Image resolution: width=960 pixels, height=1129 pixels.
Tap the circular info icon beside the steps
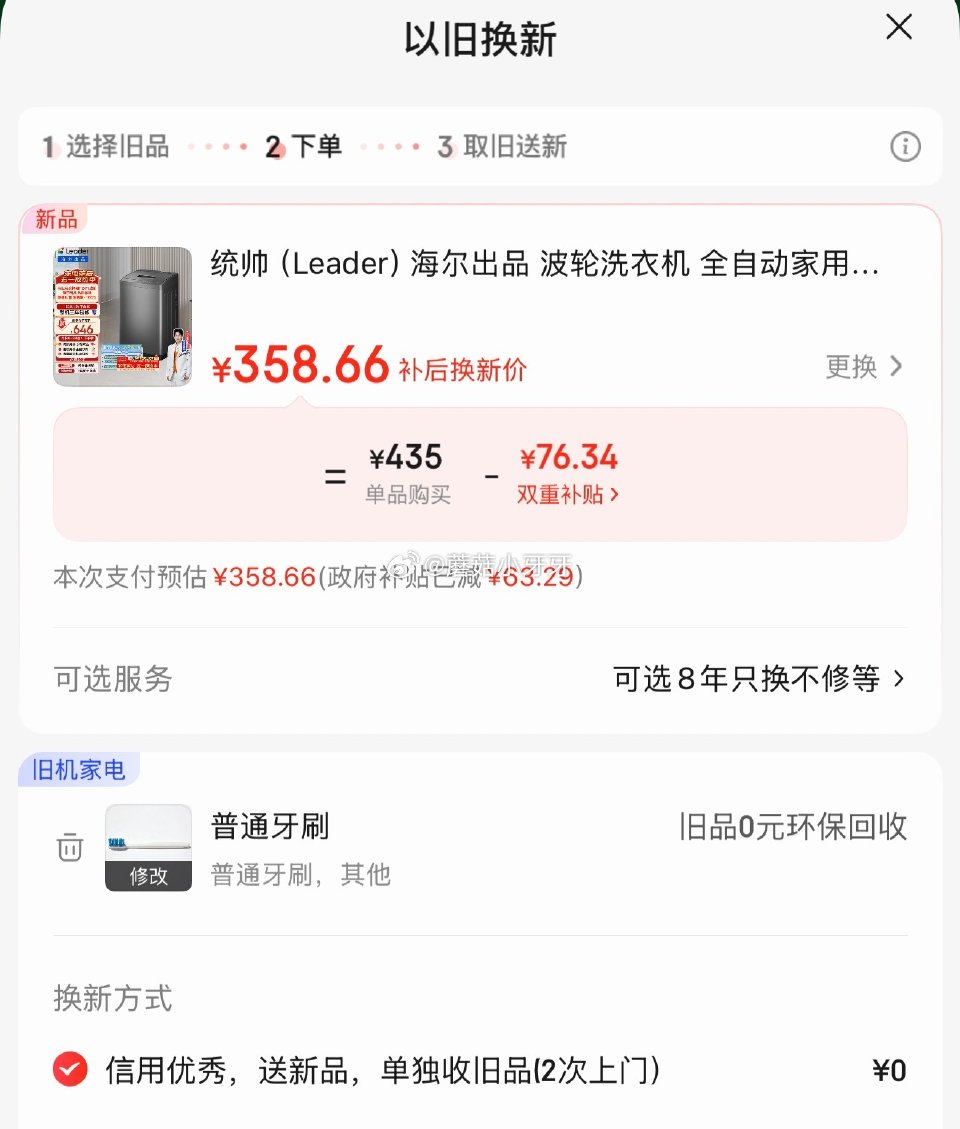click(x=905, y=147)
